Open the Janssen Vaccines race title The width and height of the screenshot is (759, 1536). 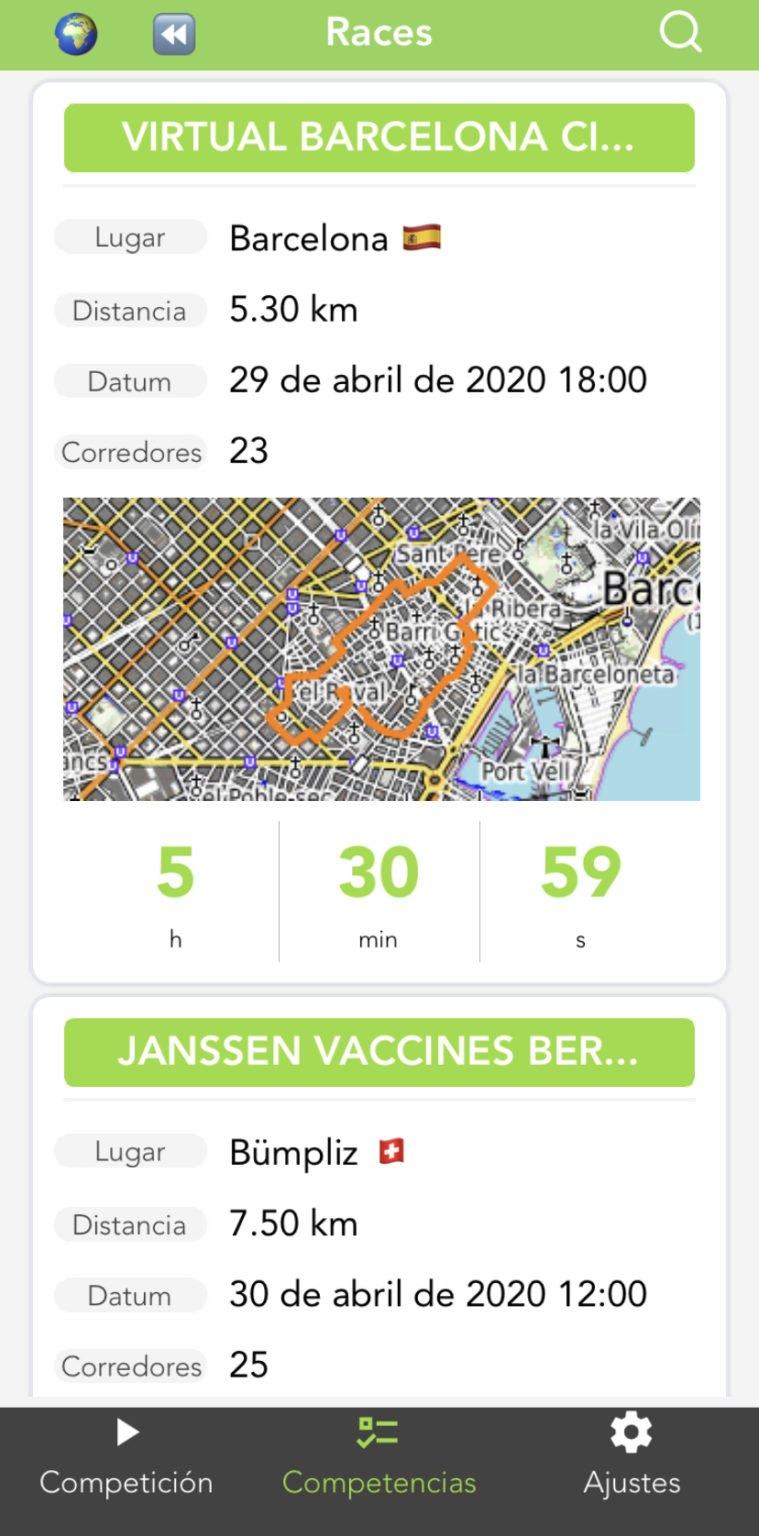coord(379,1052)
